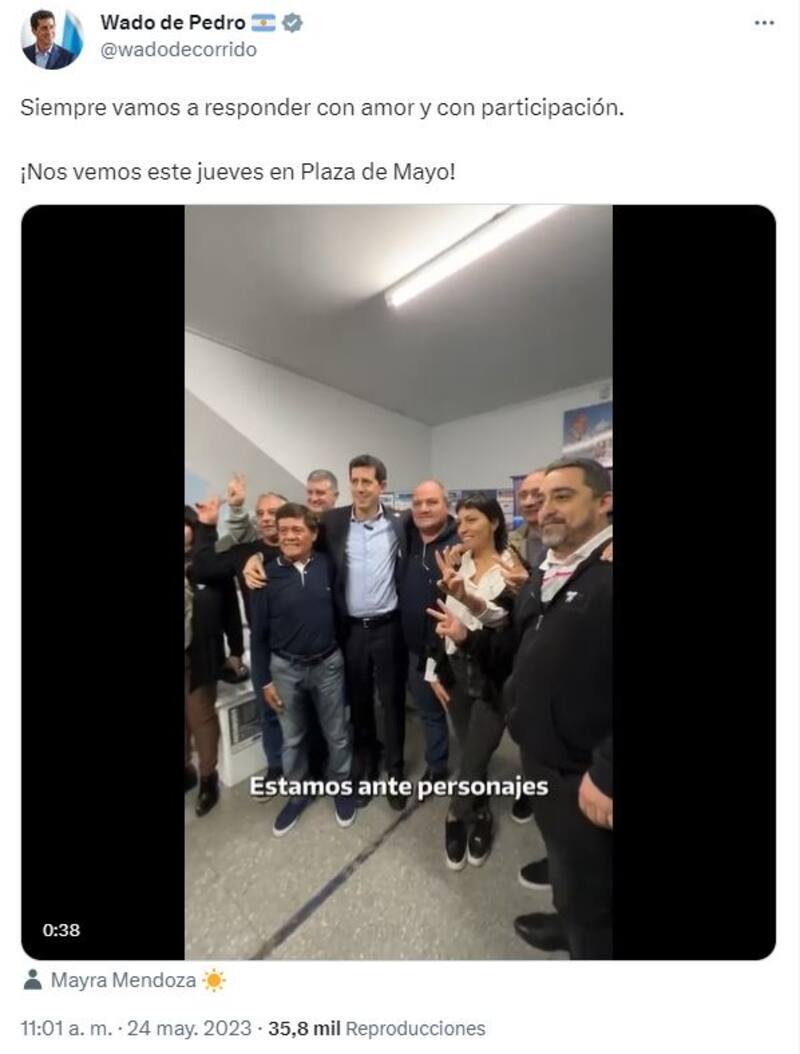Open Wado de Pedro's profile picture
This screenshot has height=1054, width=800.
pyautogui.click(x=51, y=38)
